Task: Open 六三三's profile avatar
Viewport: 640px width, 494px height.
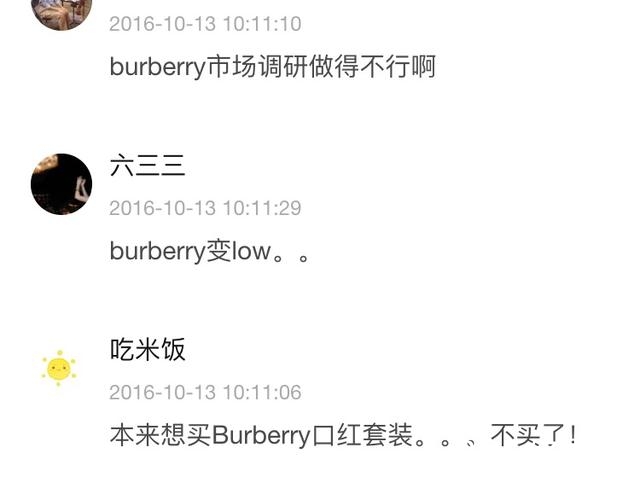Action: coord(61,184)
